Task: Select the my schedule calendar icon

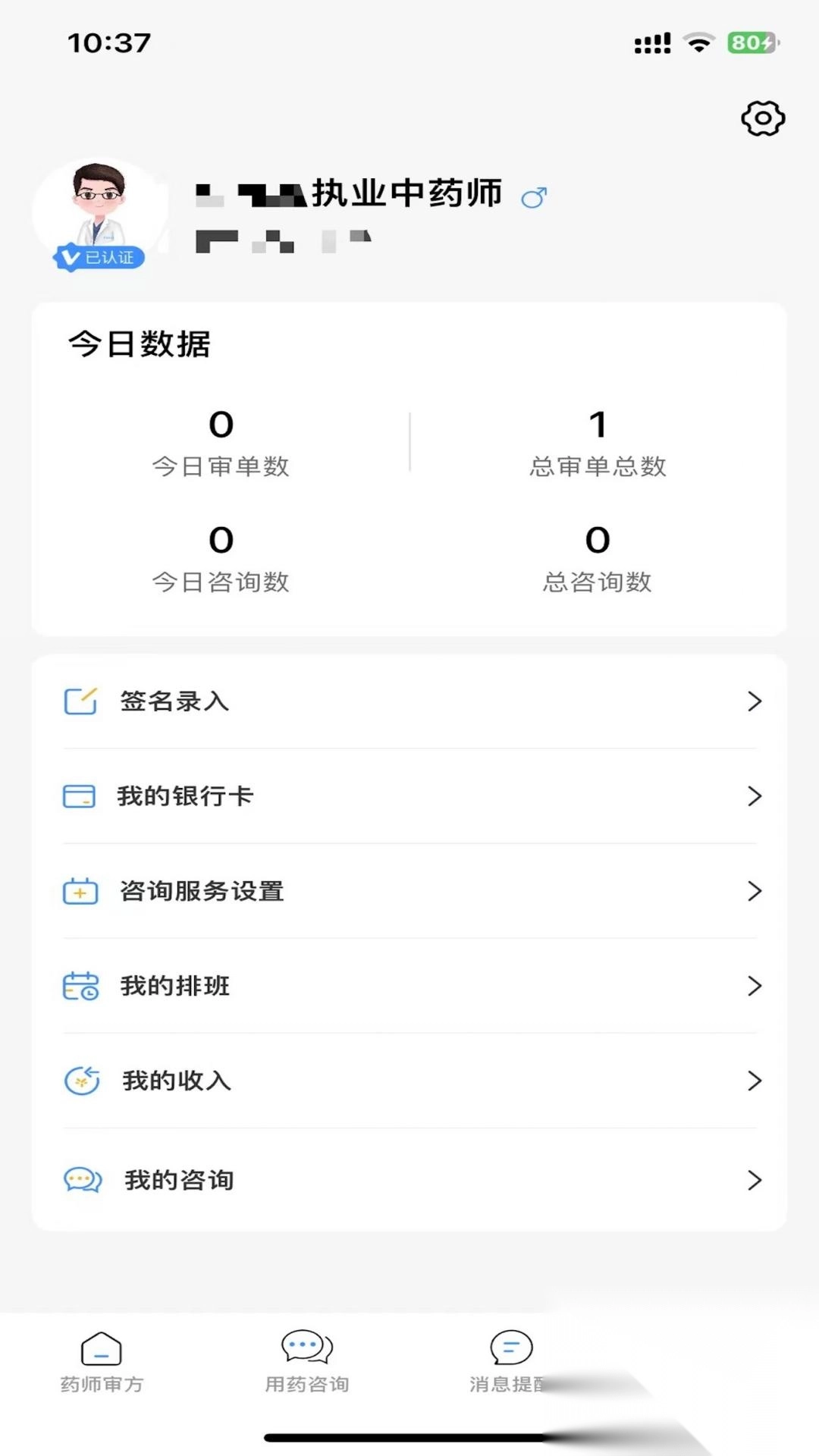Action: 80,987
